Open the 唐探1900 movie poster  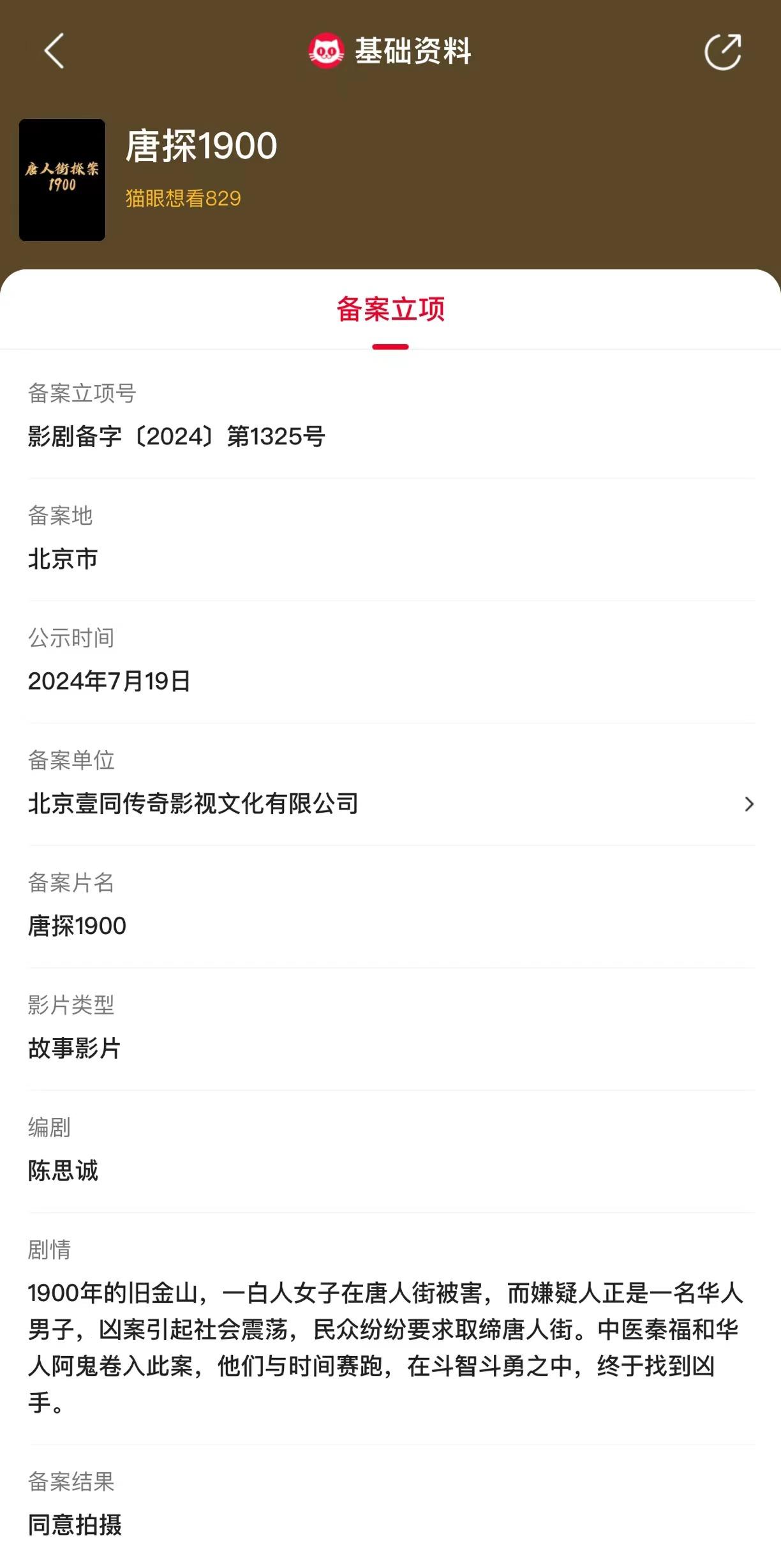(x=62, y=180)
